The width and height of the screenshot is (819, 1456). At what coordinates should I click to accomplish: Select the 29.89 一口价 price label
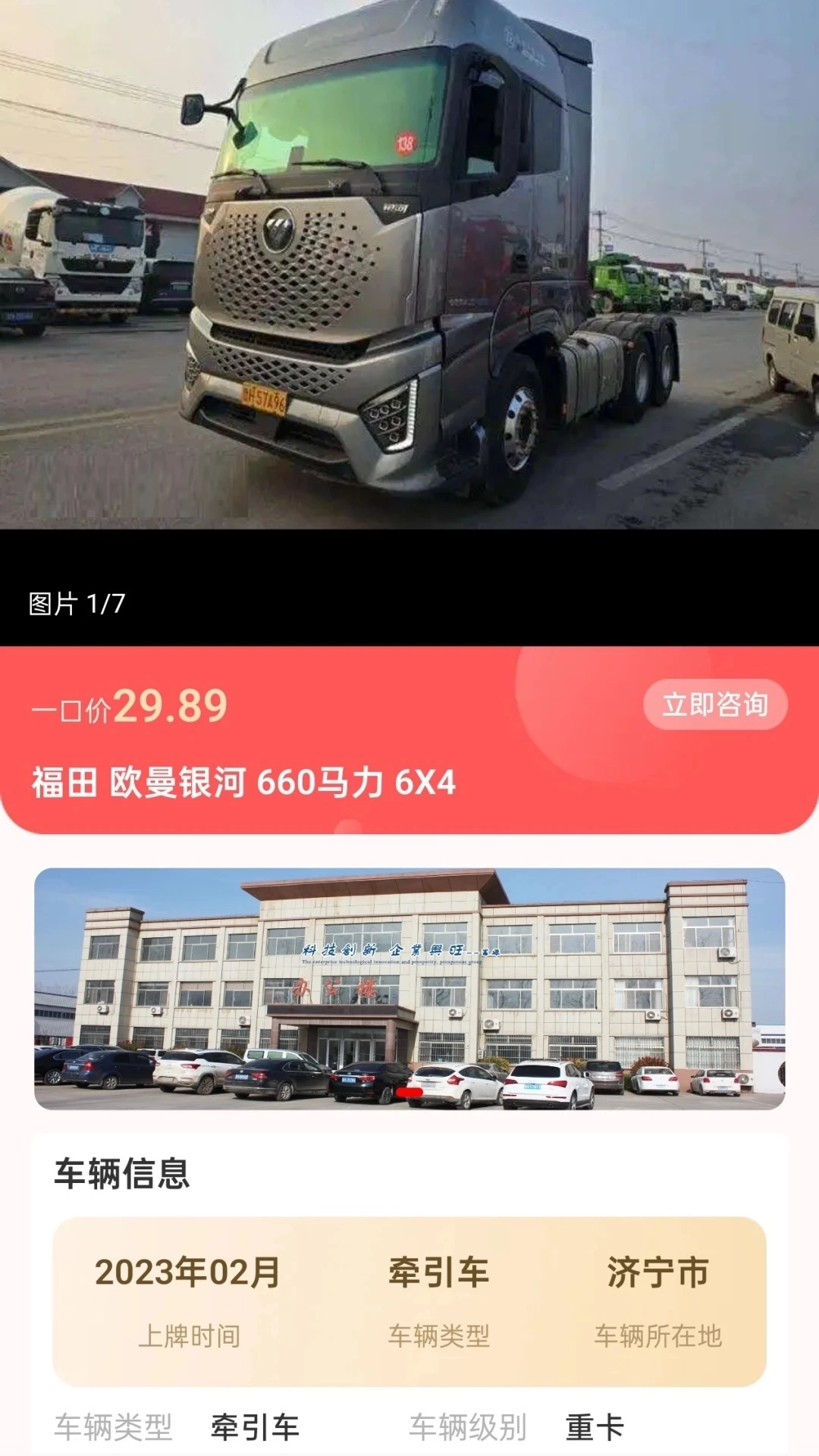[x=129, y=705]
